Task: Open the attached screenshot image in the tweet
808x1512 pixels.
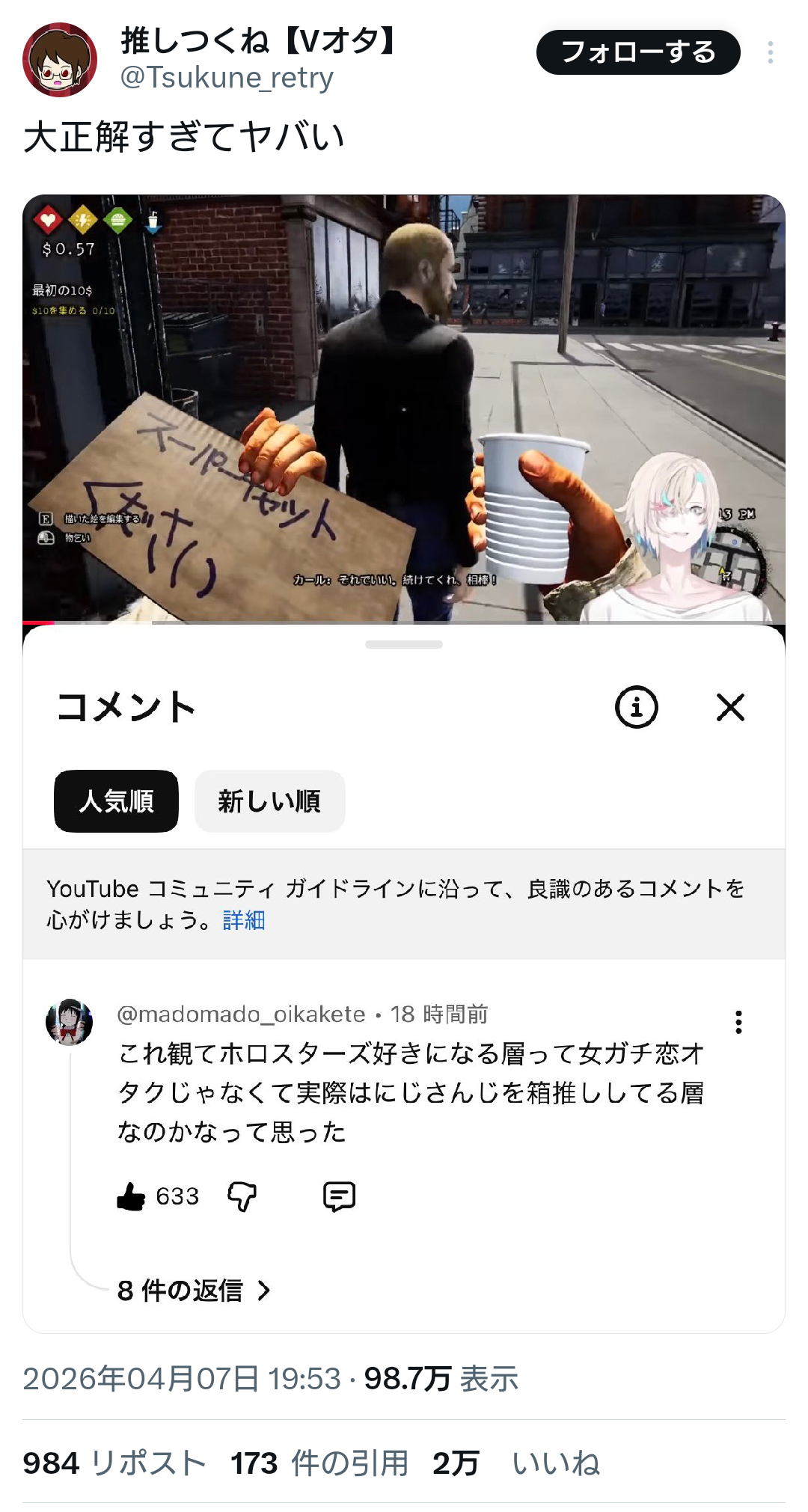Action: coord(404,763)
